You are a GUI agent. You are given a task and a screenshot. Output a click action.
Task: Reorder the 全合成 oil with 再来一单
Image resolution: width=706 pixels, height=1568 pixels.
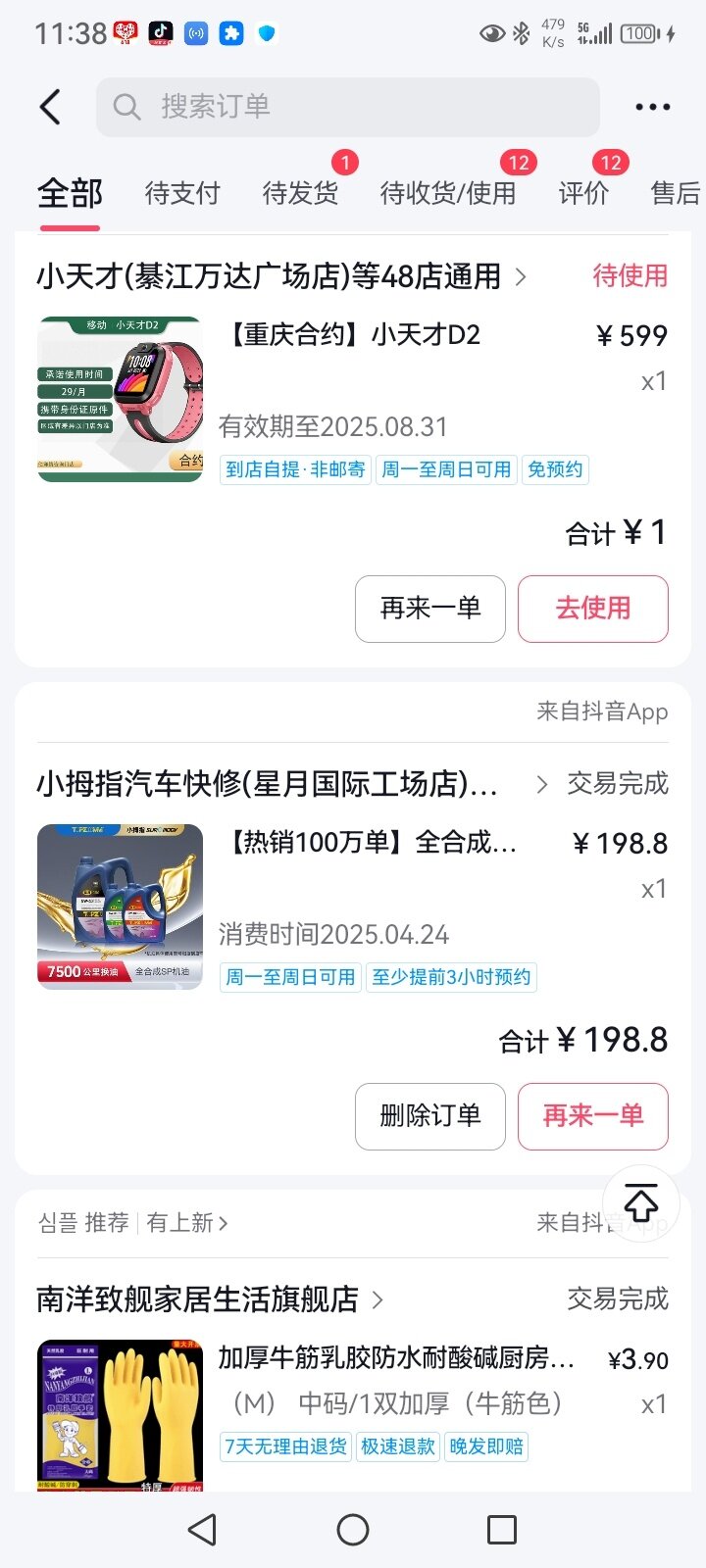(x=592, y=1116)
